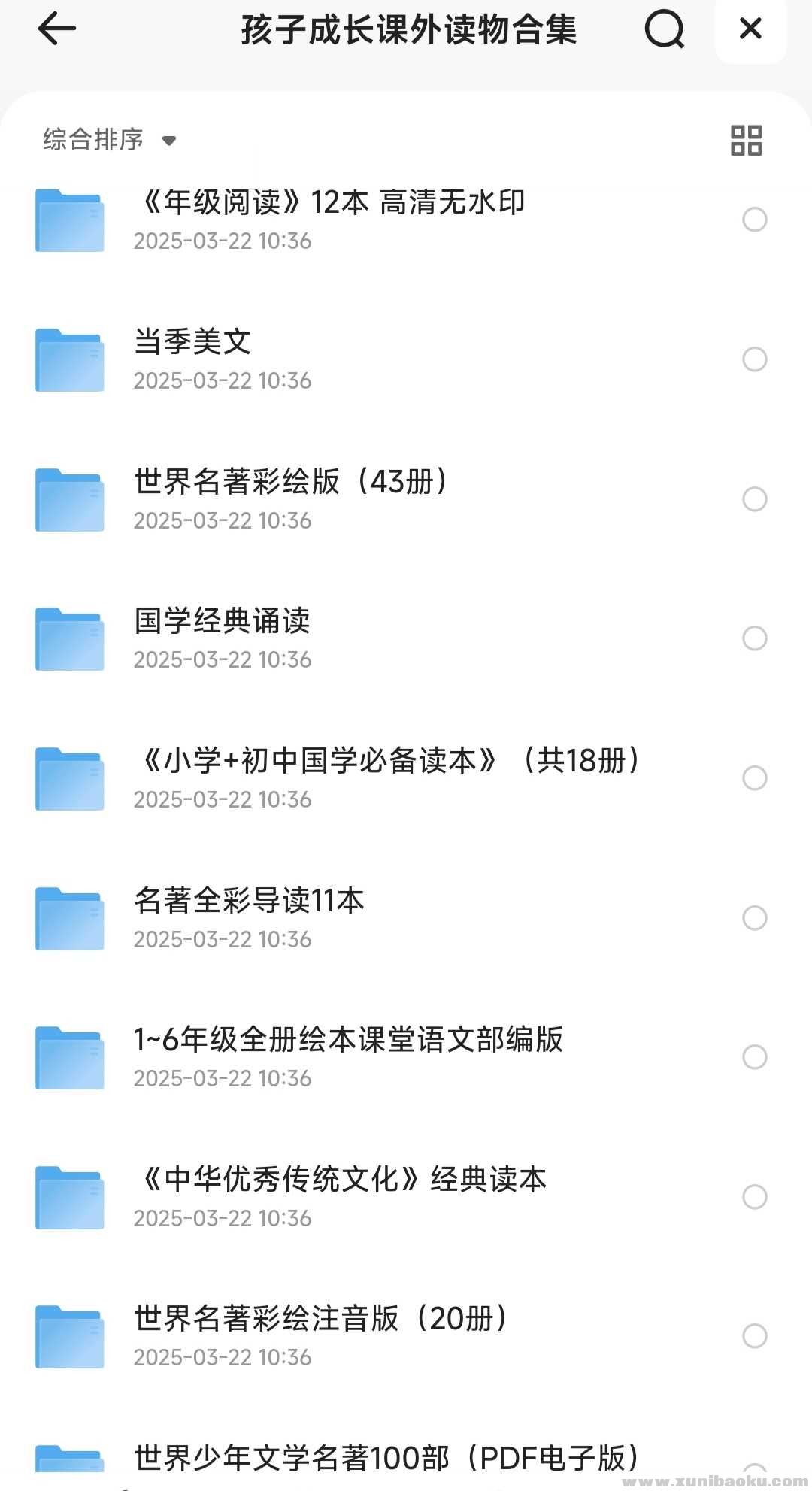Open the 当季美文 folder icon
The width and height of the screenshot is (812, 1491).
(x=69, y=358)
